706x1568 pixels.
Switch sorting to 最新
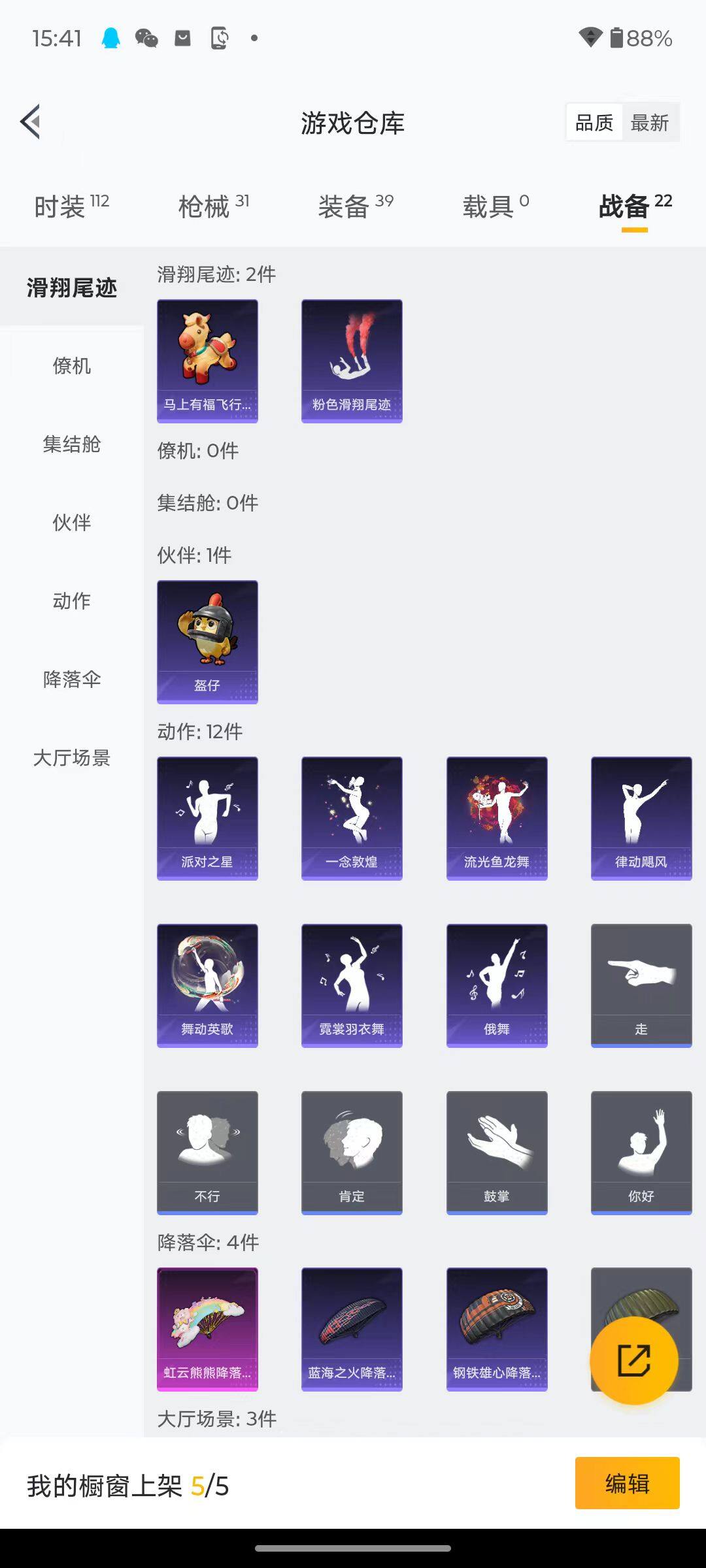coord(651,122)
